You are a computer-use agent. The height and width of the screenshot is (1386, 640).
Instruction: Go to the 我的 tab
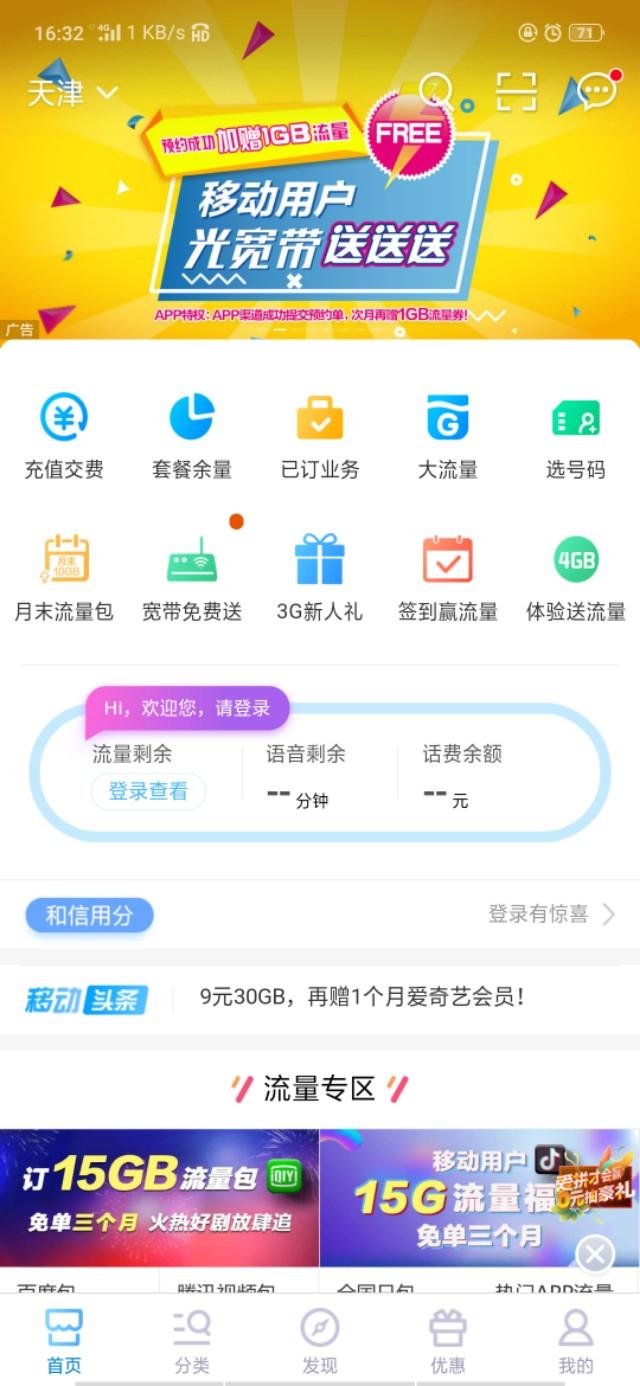[575, 1342]
